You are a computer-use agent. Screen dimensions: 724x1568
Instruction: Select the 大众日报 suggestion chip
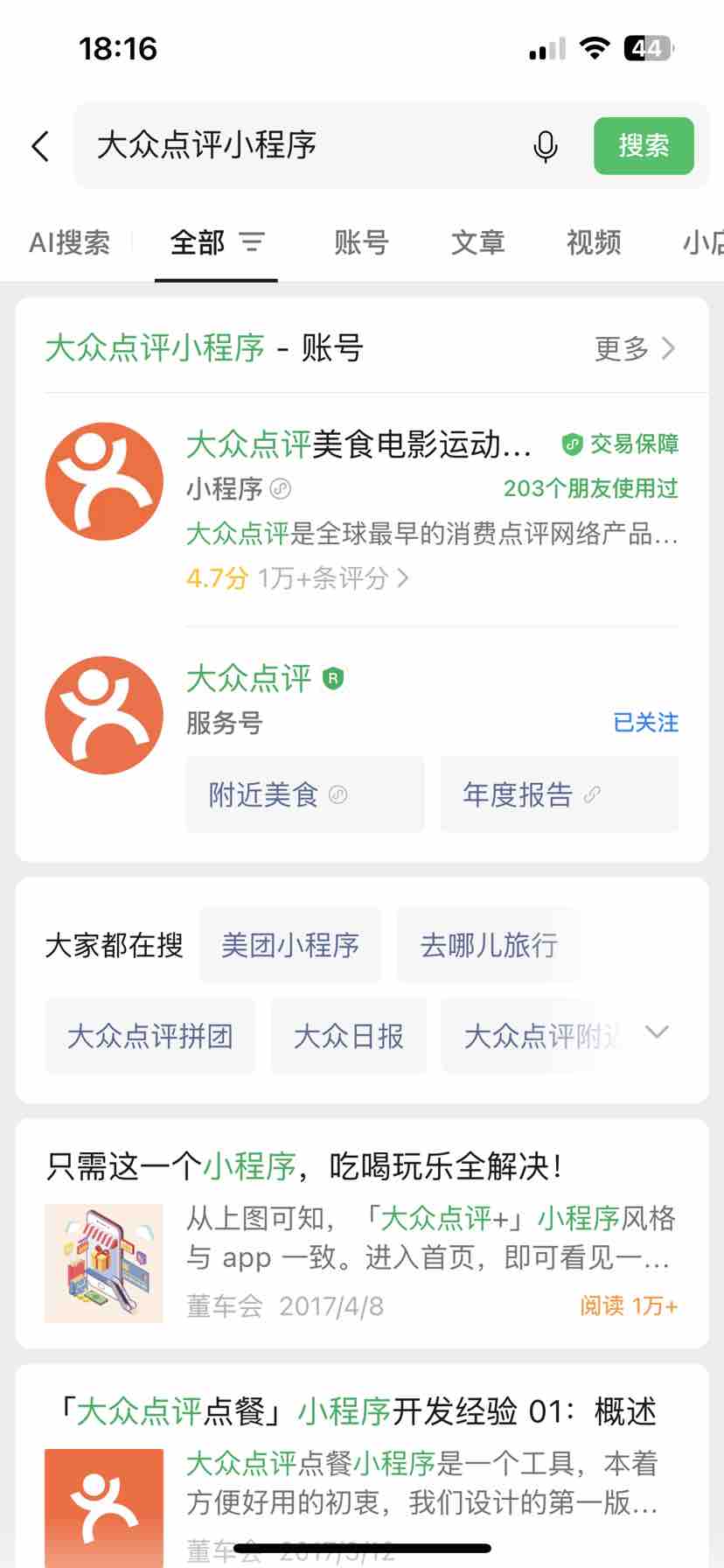348,1036
